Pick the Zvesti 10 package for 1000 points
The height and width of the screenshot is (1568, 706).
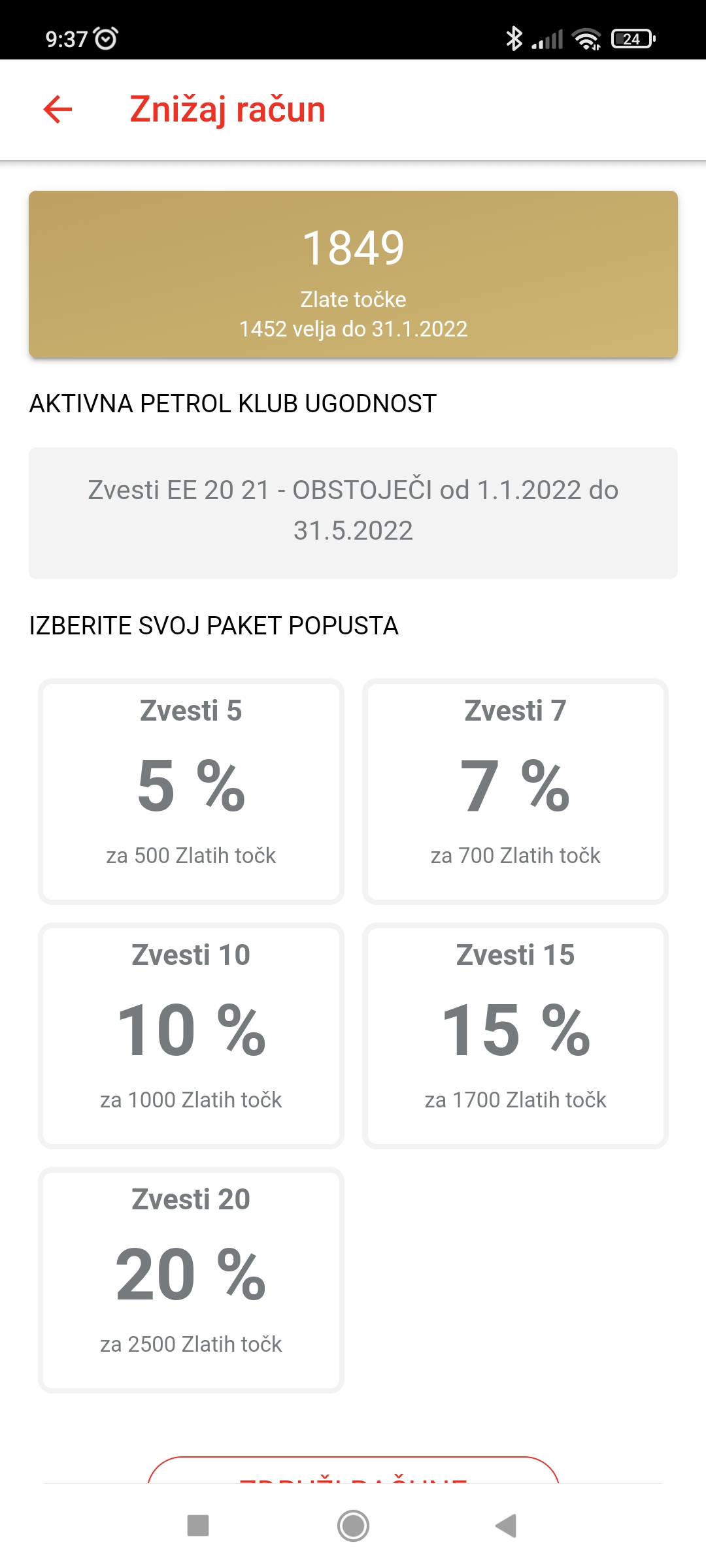(x=191, y=1036)
